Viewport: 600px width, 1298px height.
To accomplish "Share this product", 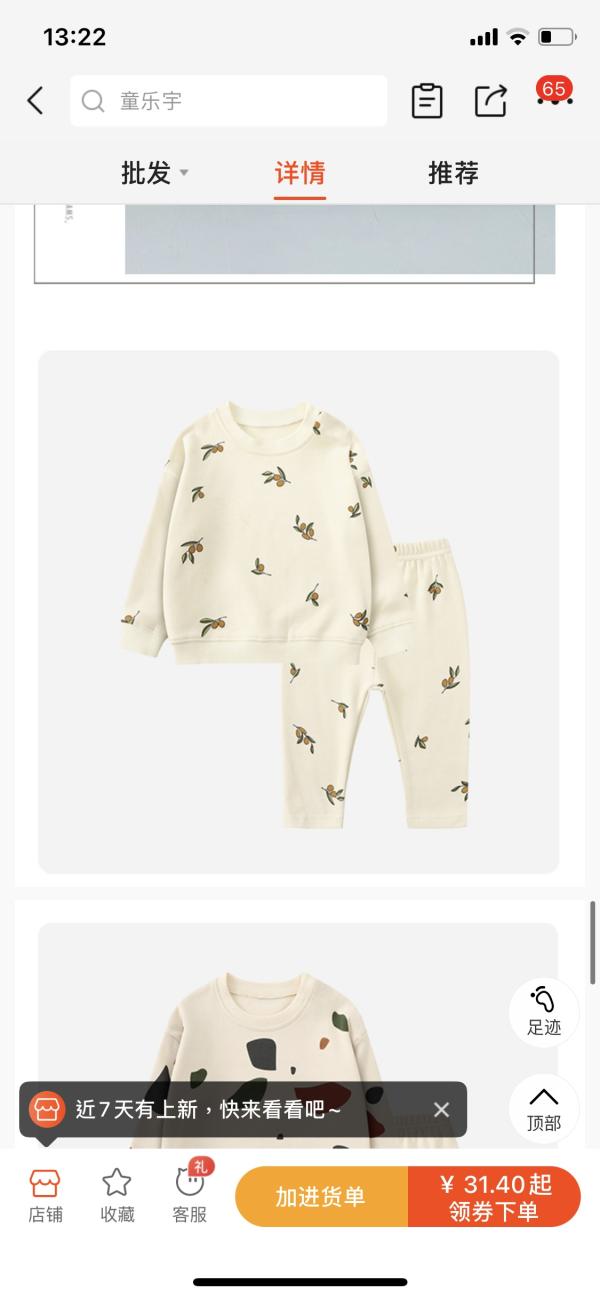I will 490,101.
